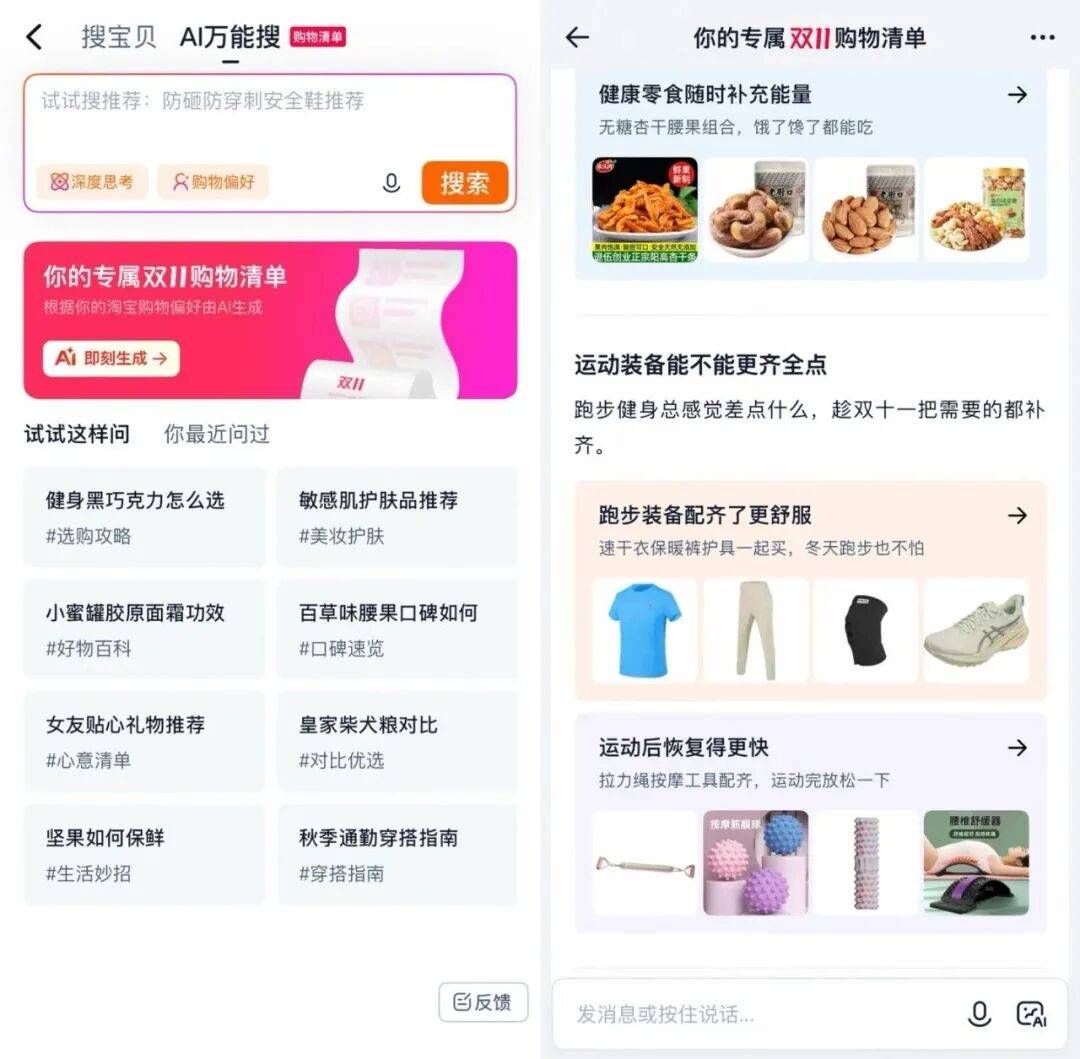This screenshot has width=1080, height=1059.
Task: Select the 健身黑巧克力怎么选 suggestion
Action: [x=144, y=517]
